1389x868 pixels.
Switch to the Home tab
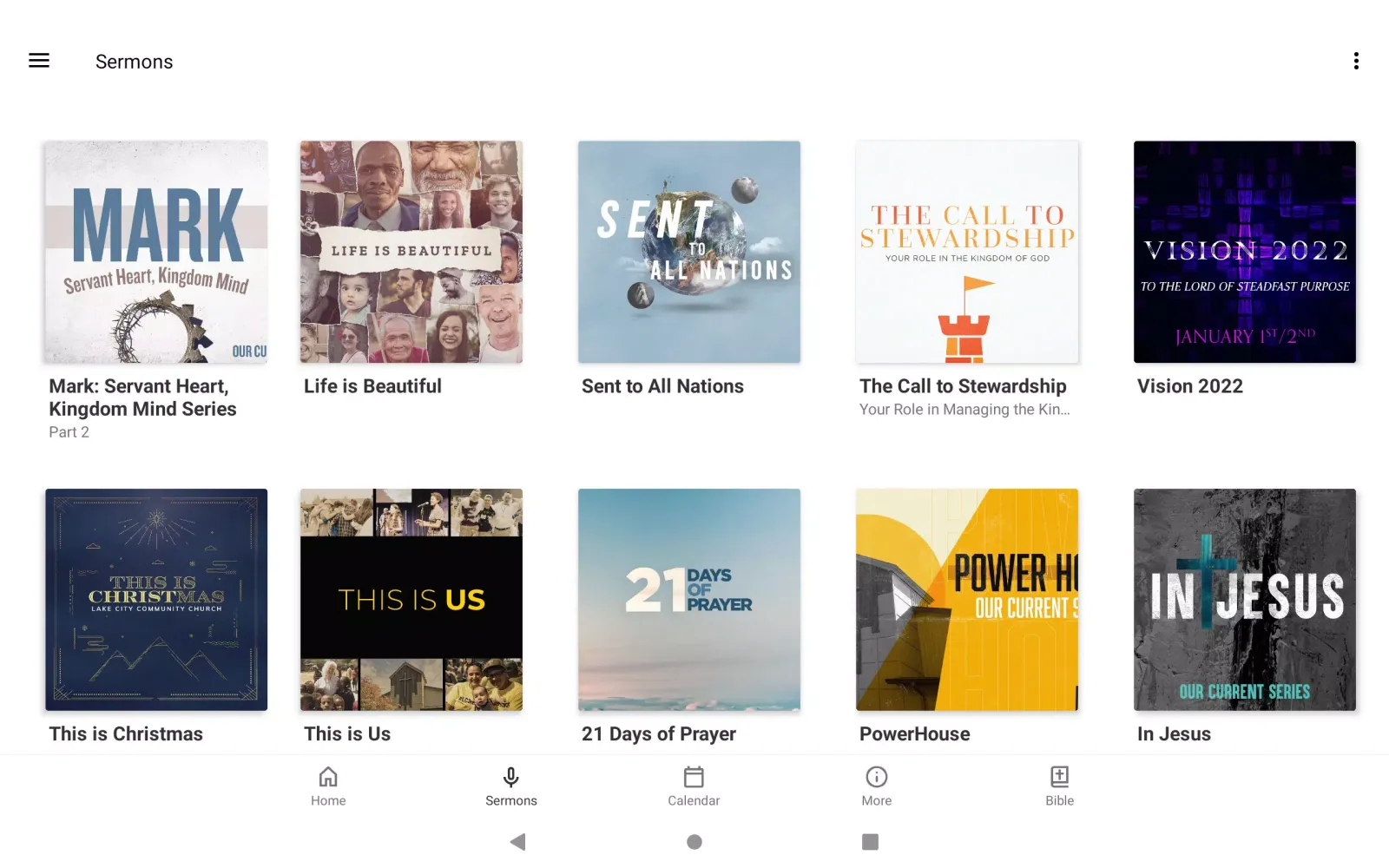click(328, 786)
